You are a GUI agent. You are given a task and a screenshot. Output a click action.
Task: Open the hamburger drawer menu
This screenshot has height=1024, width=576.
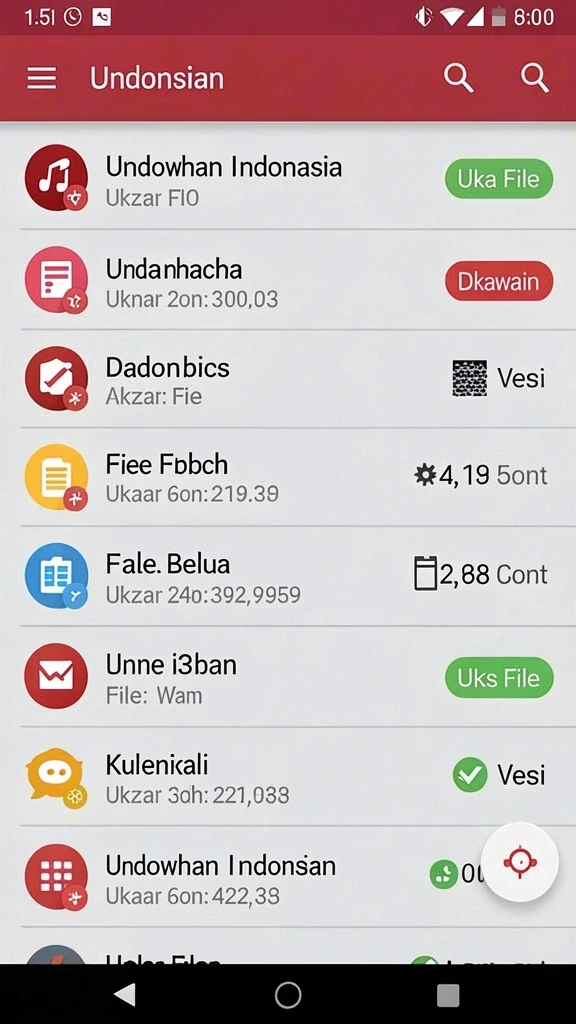pos(41,79)
